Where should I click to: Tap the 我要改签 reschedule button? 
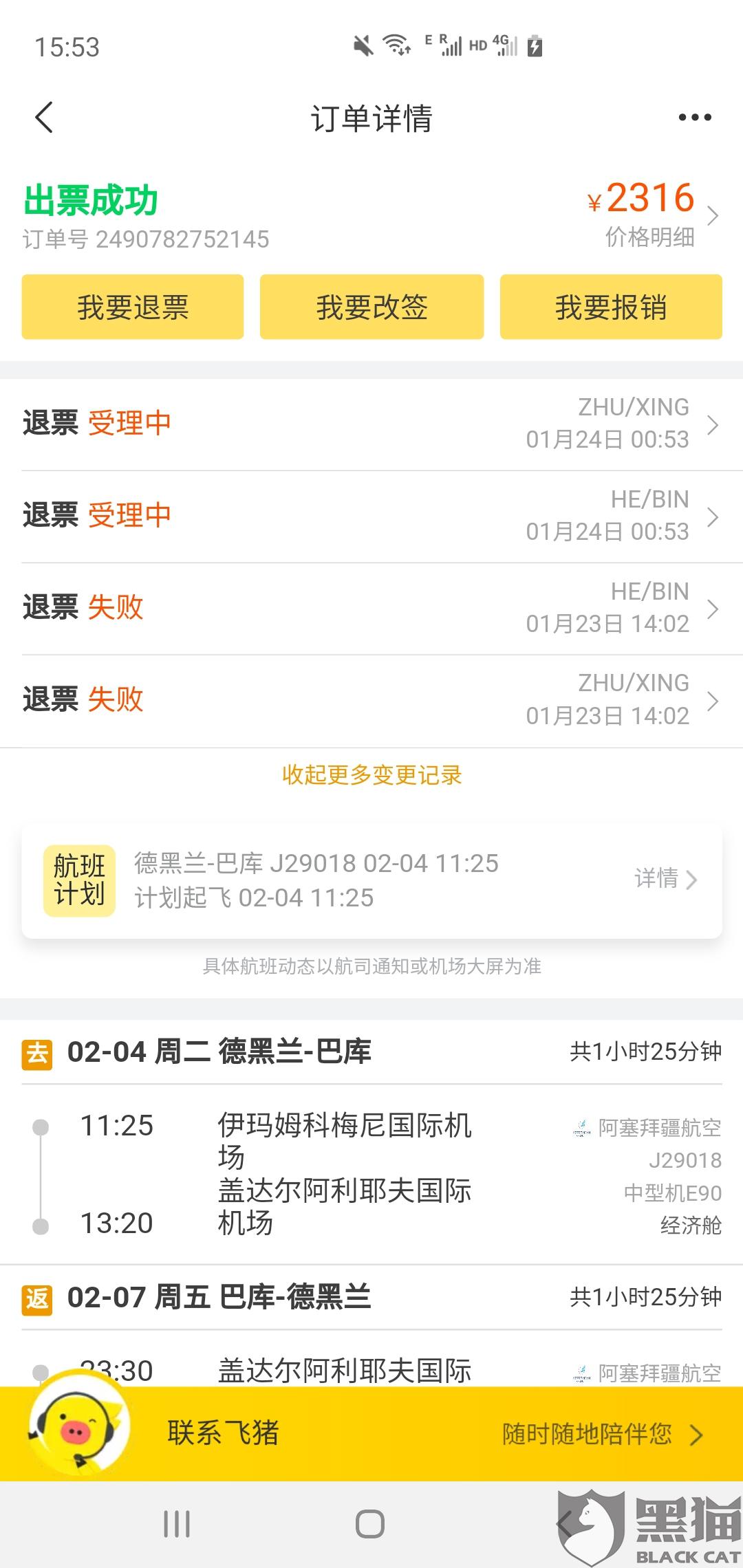[371, 307]
